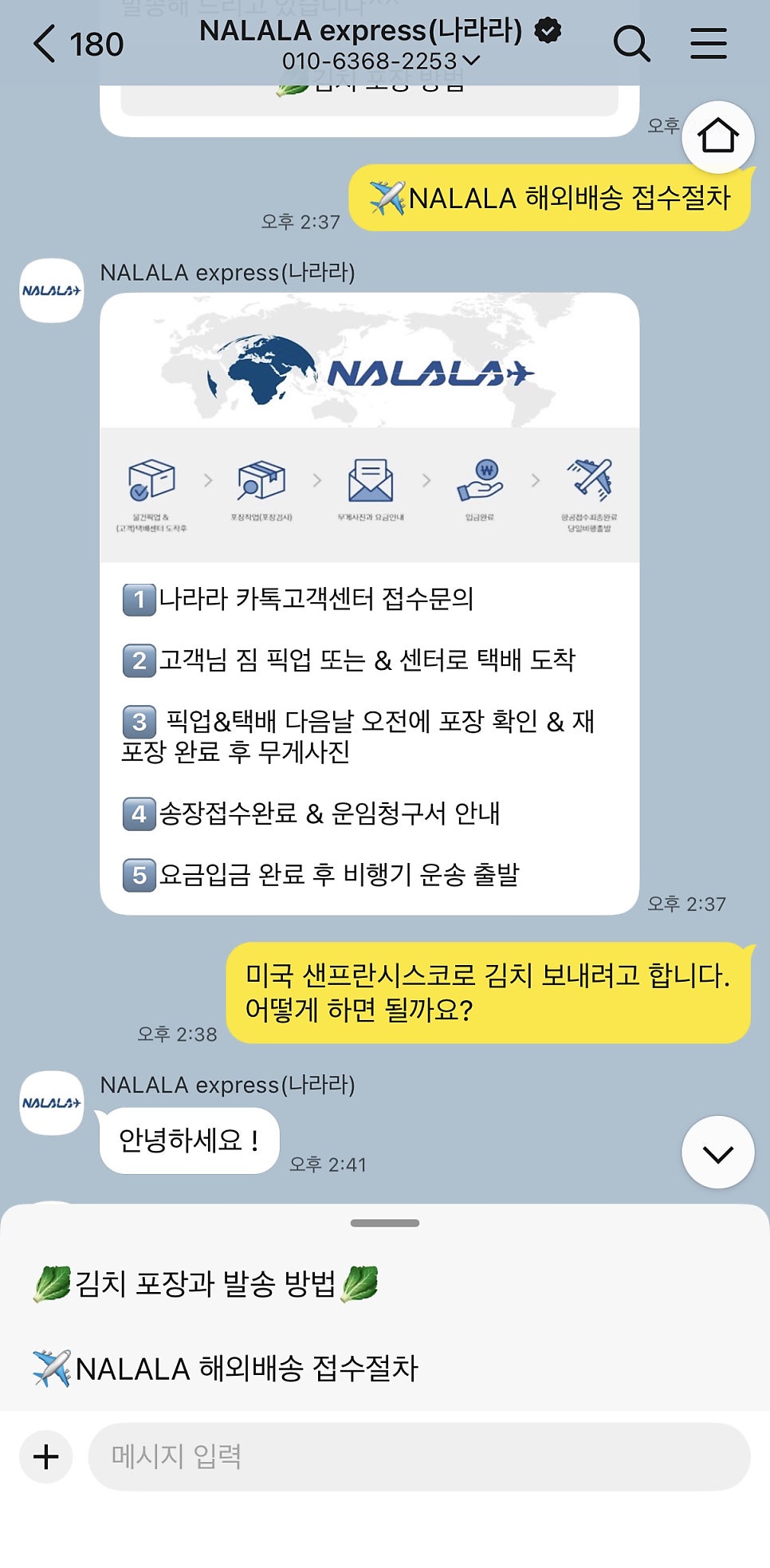The image size is (770, 1568).
Task: Expand the phone number dropdown under the title
Action: coord(471,61)
